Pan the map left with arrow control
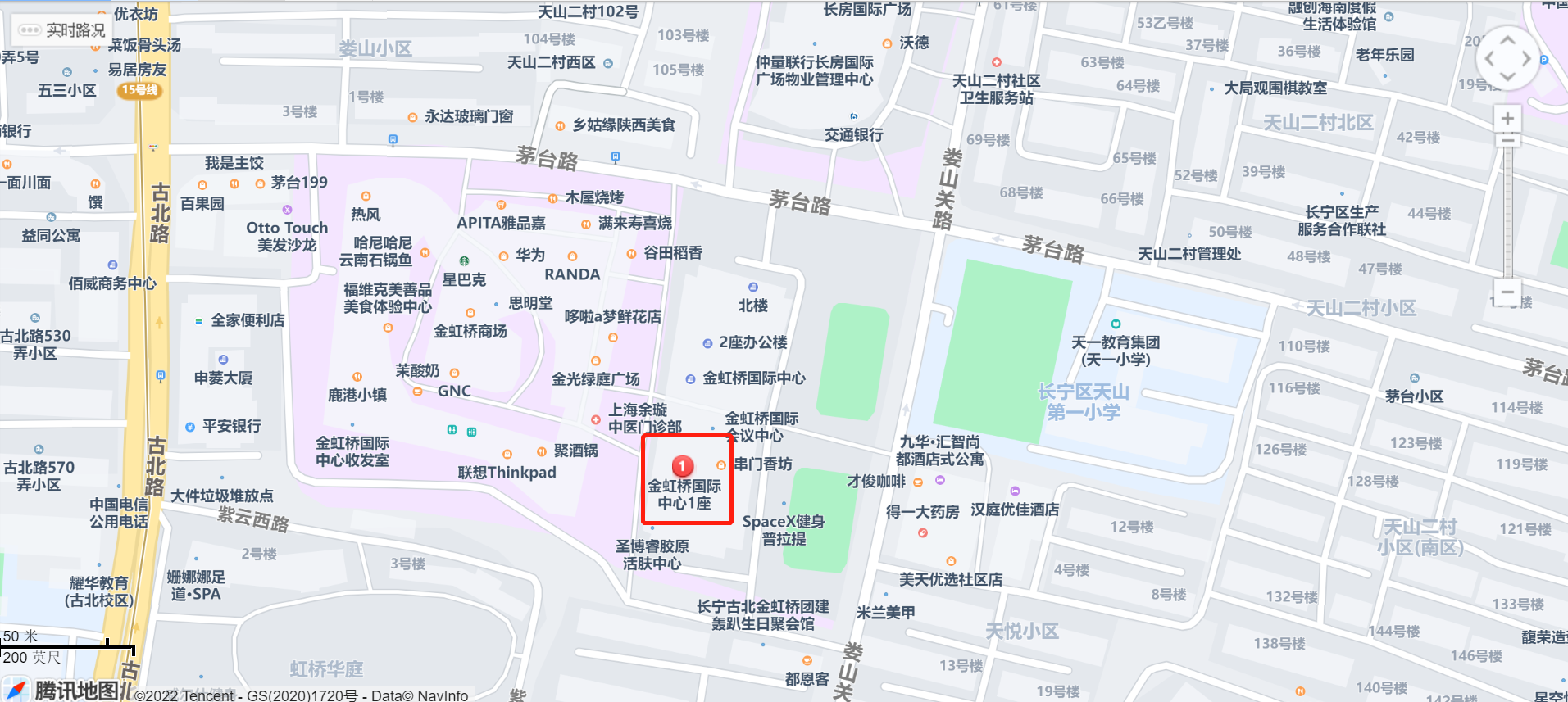Viewport: 1568px width, 702px height. (x=1490, y=59)
